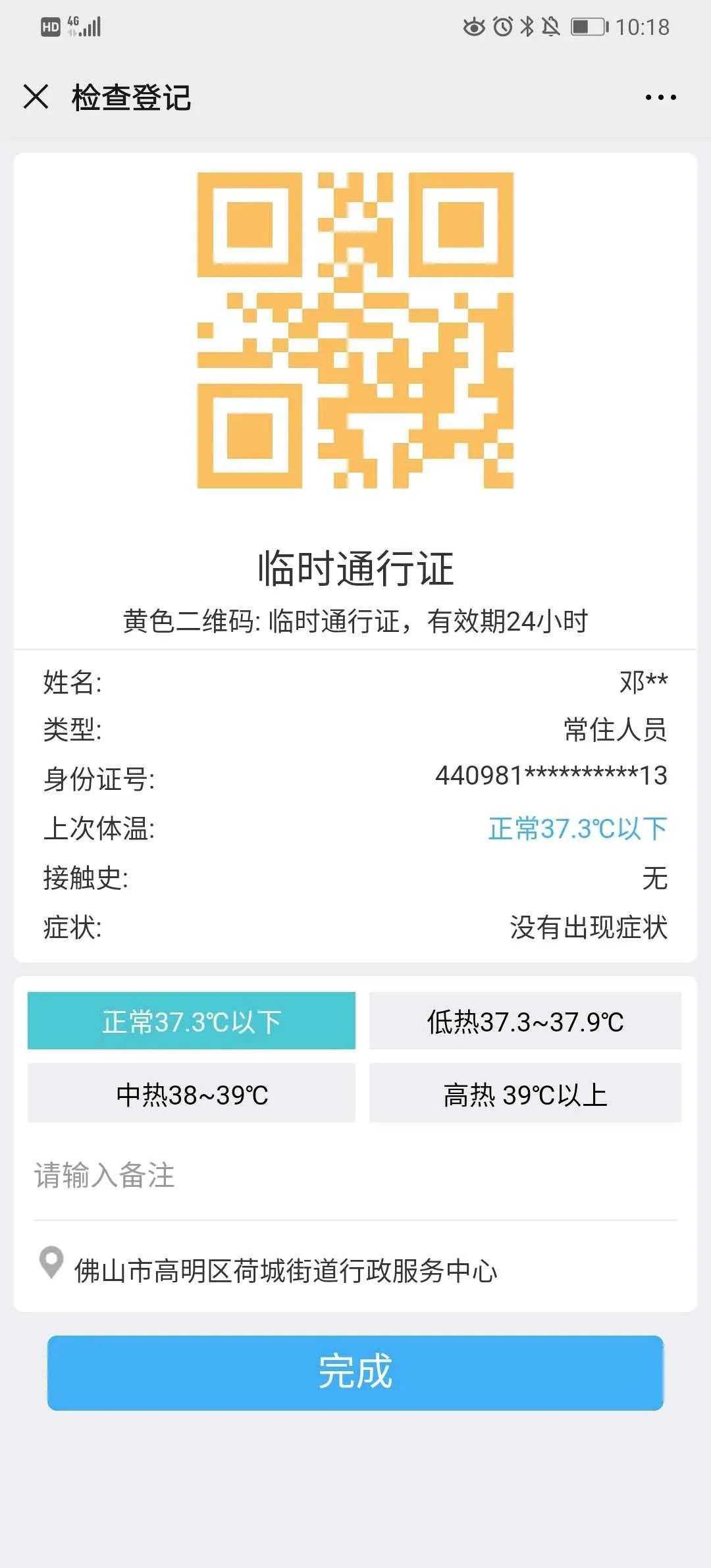
Task: Choose the 高热 39℃以上 temperature option
Action: pos(525,1094)
